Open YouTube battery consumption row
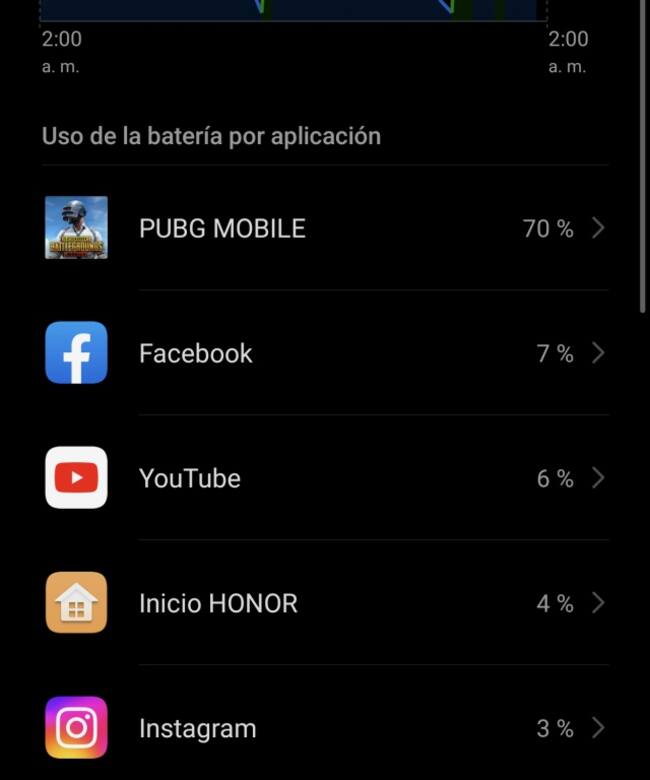The width and height of the screenshot is (650, 780). [x=325, y=478]
